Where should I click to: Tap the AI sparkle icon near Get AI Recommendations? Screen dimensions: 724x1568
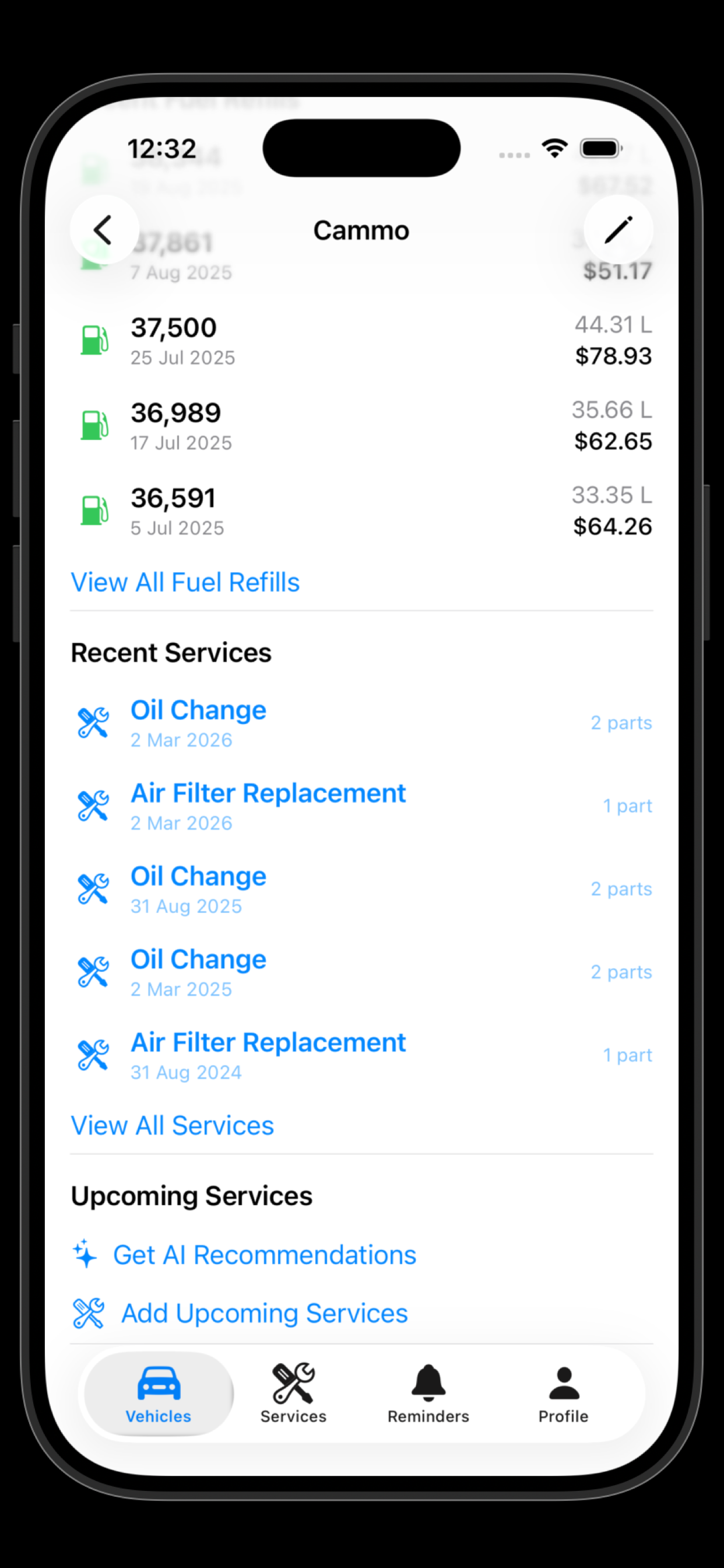86,1254
